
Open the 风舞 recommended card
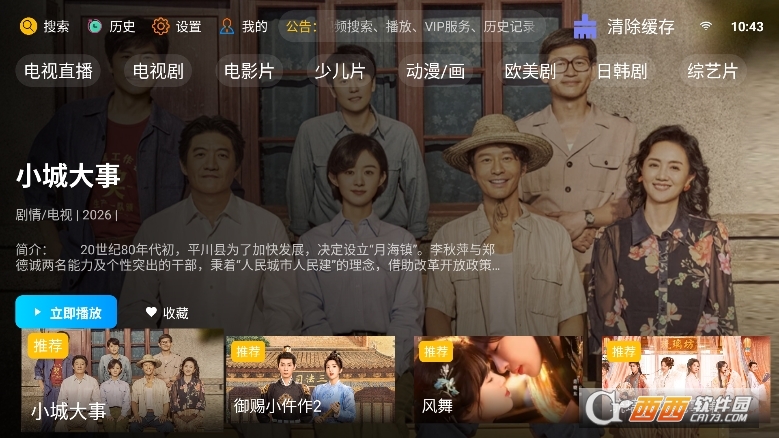pyautogui.click(x=498, y=383)
